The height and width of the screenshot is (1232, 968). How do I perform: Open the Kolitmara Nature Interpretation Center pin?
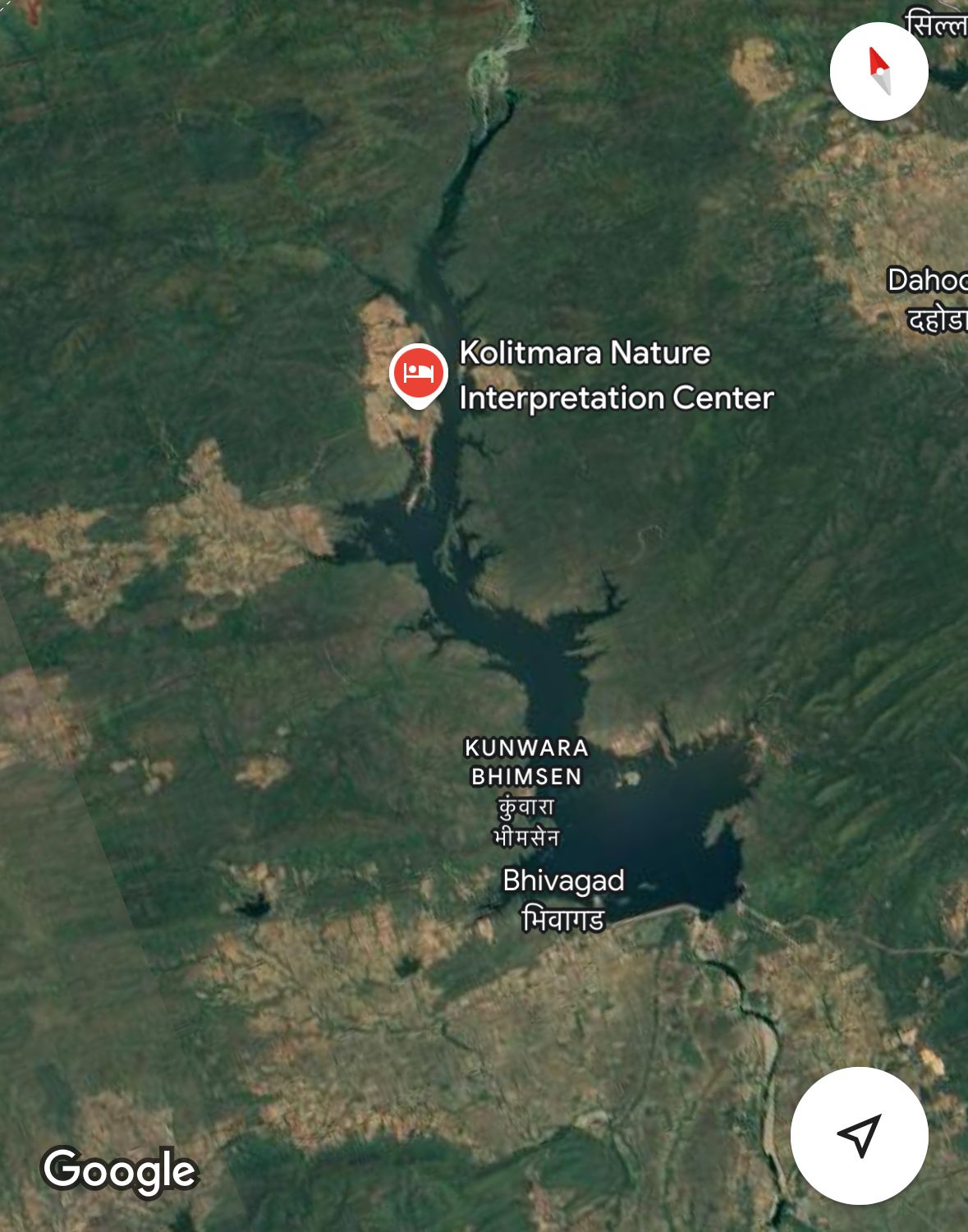point(418,374)
